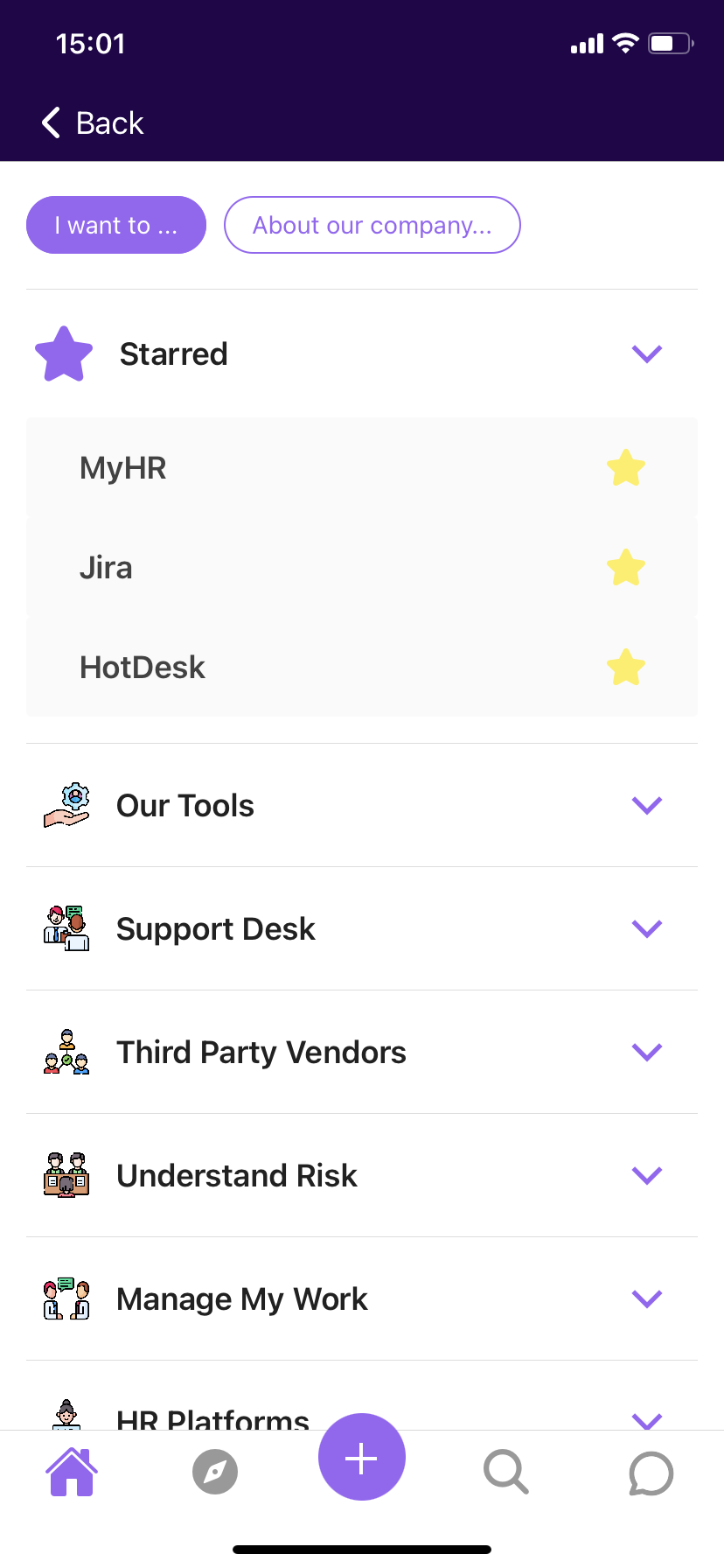Unstar the HotDesk entry

point(625,668)
